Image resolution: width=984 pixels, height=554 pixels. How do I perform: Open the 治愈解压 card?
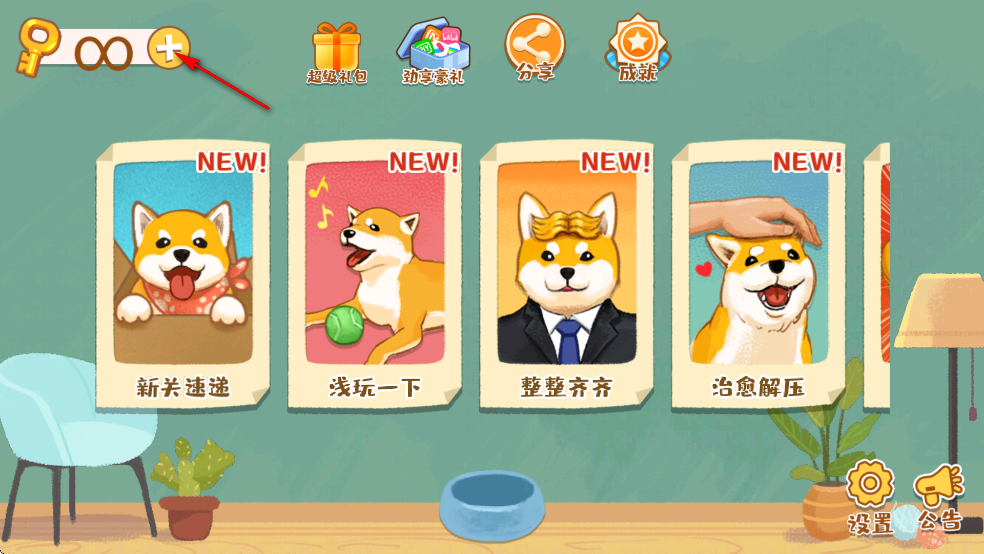[x=758, y=275]
